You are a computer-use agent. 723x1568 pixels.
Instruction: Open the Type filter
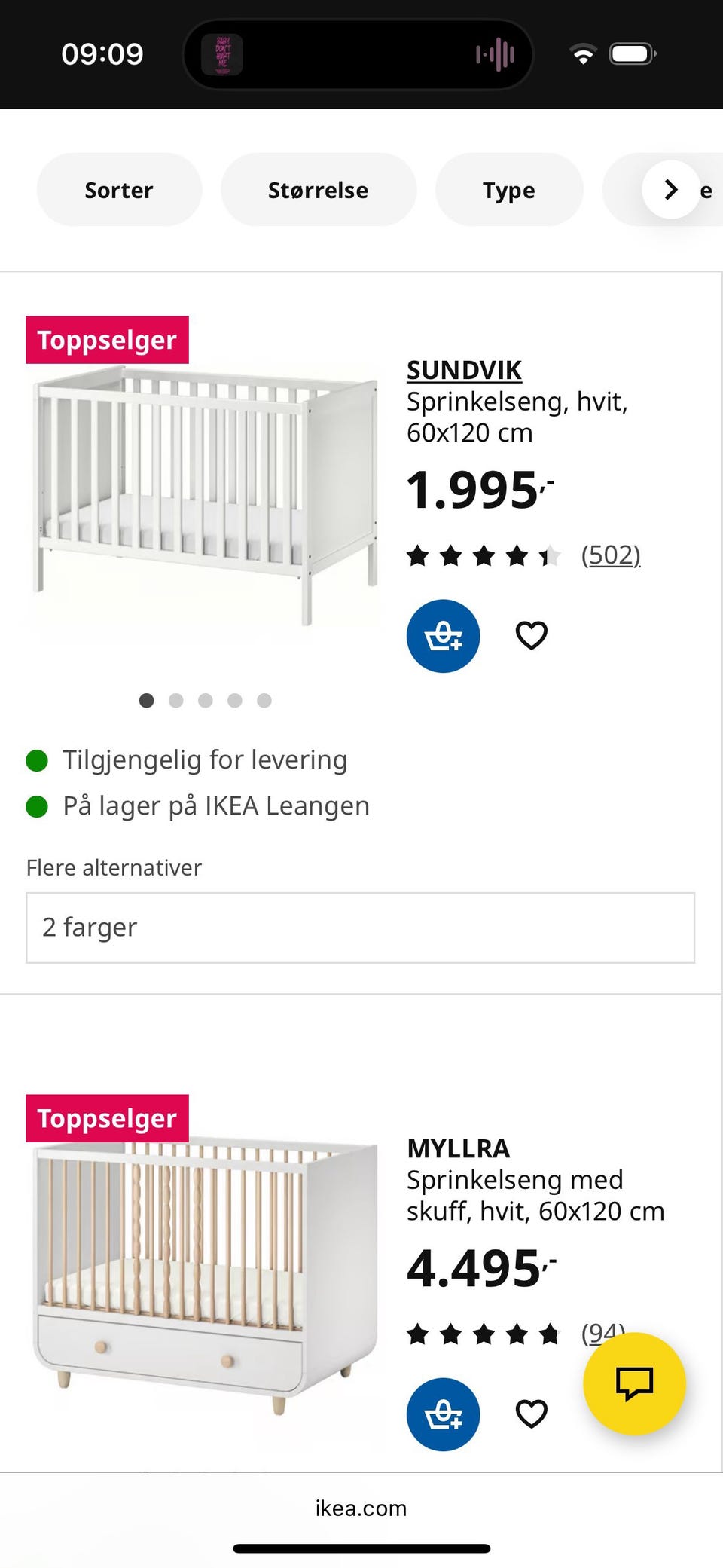click(x=508, y=190)
